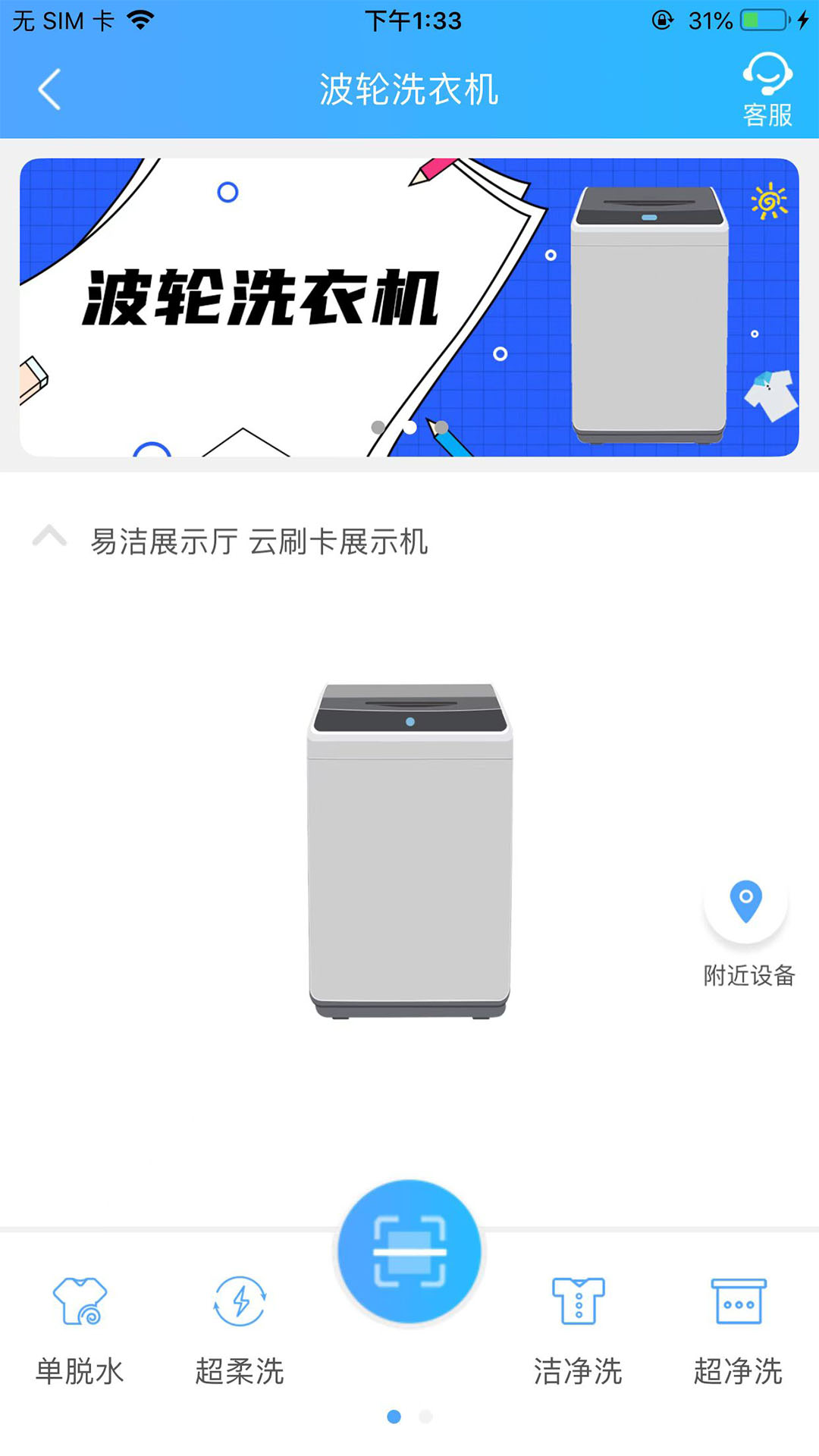819x1456 pixels.
Task: Tap the washing machine product image
Action: click(409, 849)
